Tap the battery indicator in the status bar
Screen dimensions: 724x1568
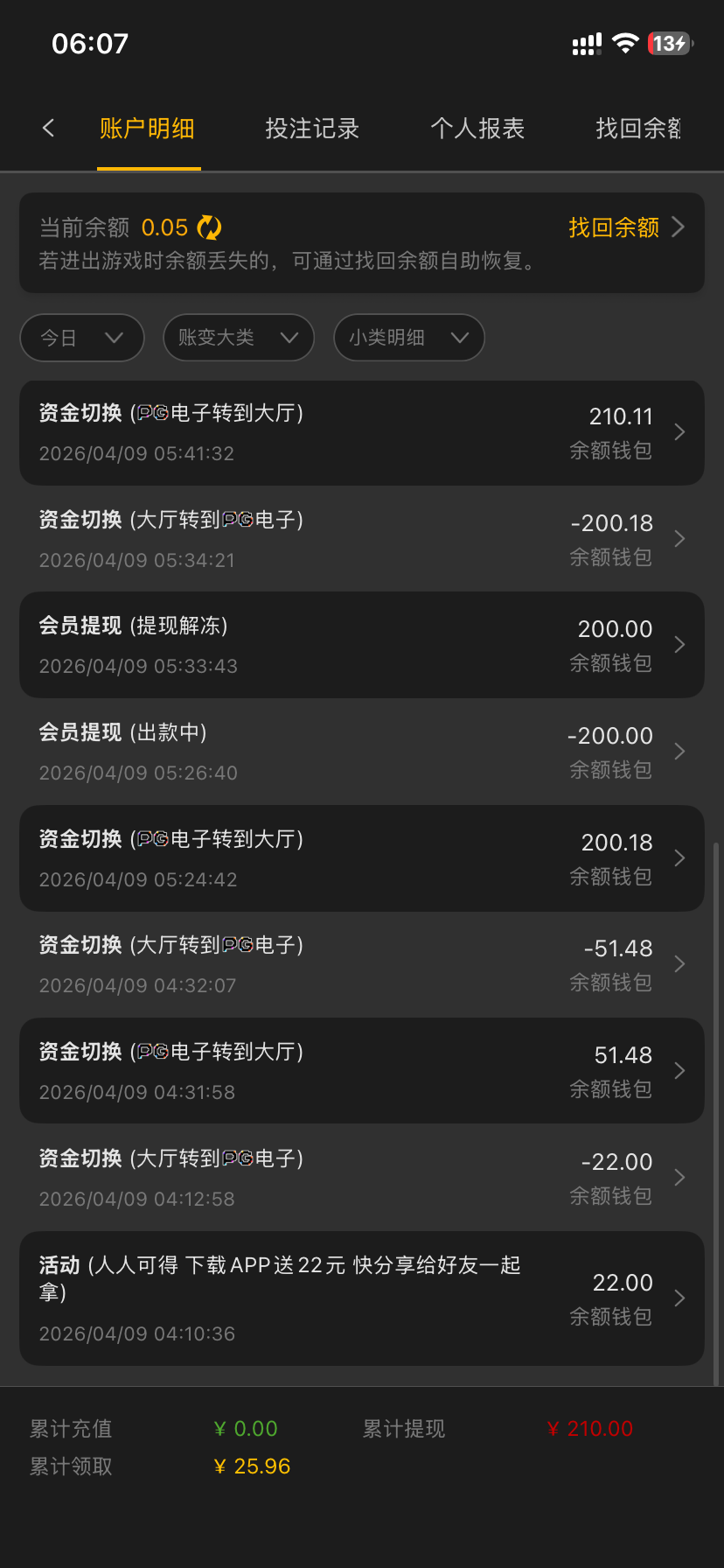(x=669, y=44)
